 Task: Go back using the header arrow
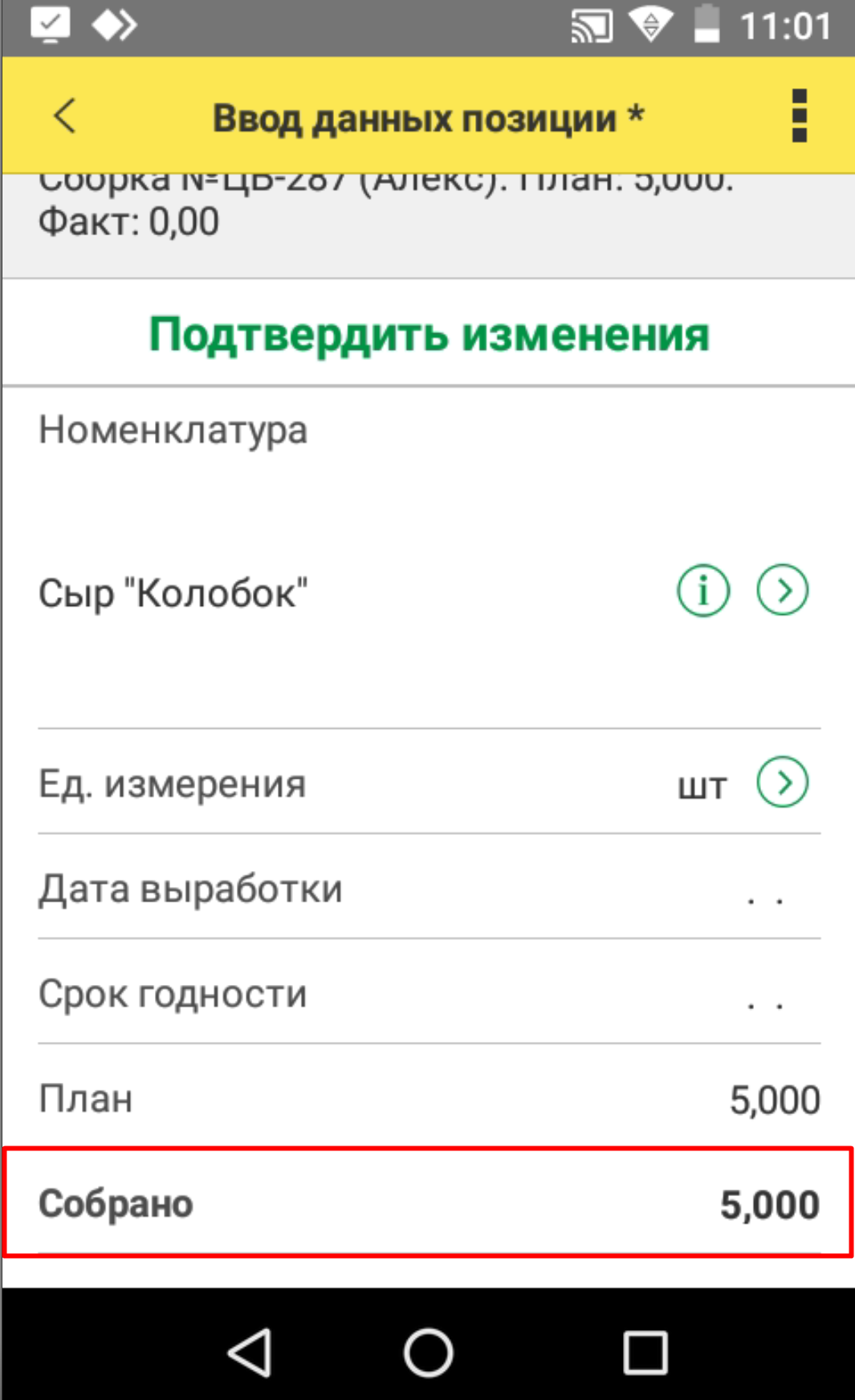coord(65,116)
